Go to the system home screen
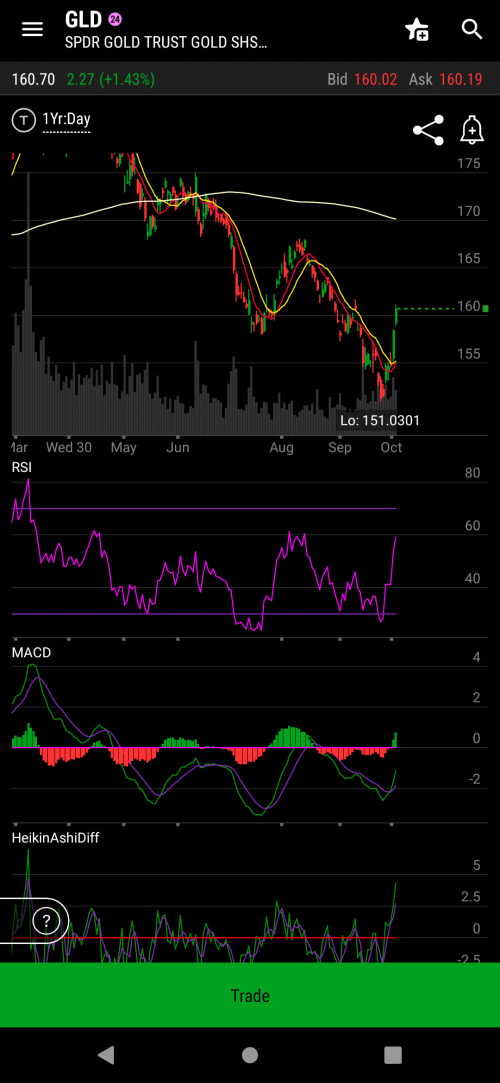The width and height of the screenshot is (500, 1083). (x=250, y=1055)
